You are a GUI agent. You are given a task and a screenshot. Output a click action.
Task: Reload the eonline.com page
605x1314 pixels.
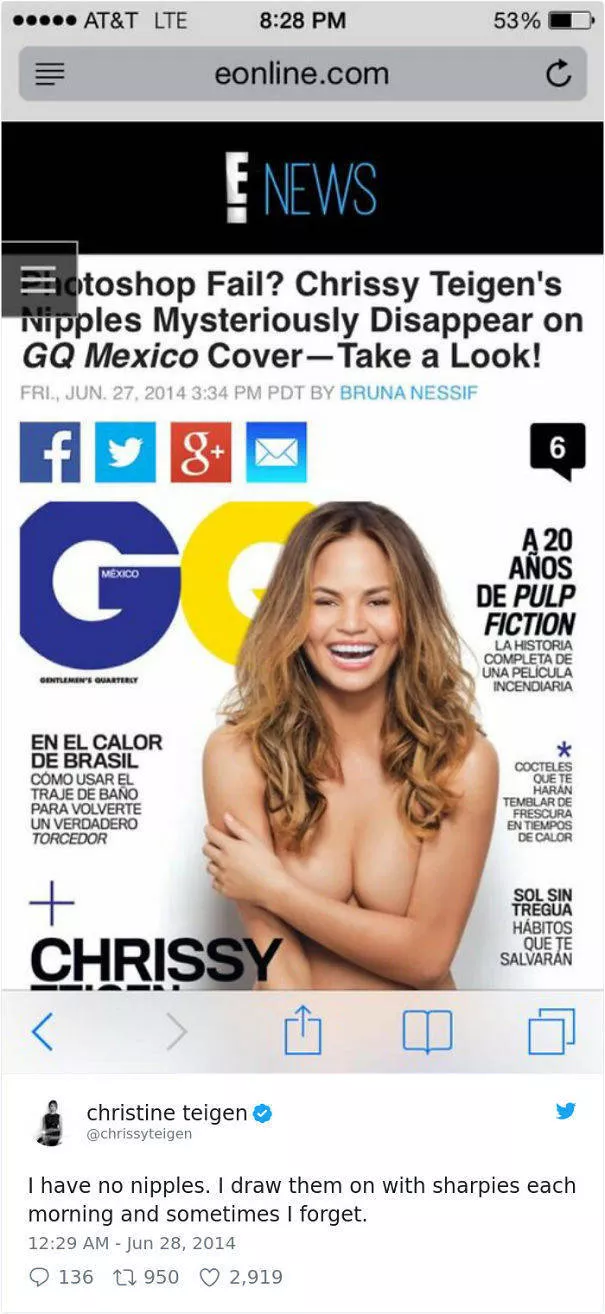[558, 74]
